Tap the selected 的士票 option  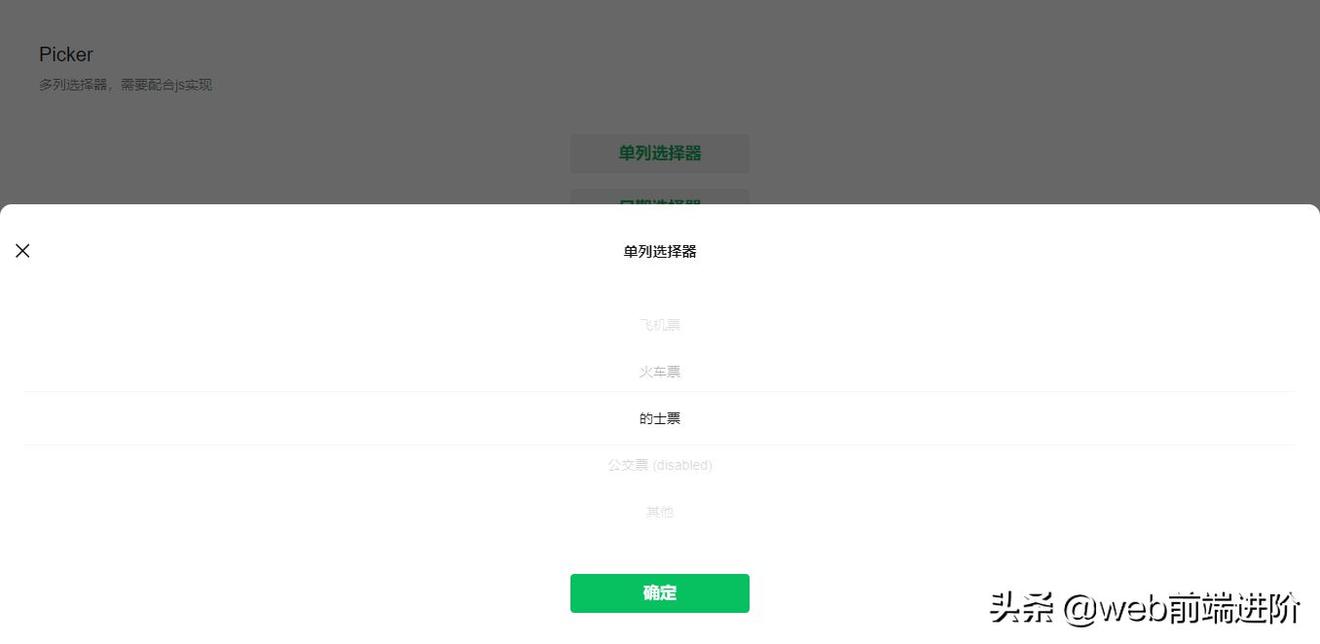click(659, 419)
